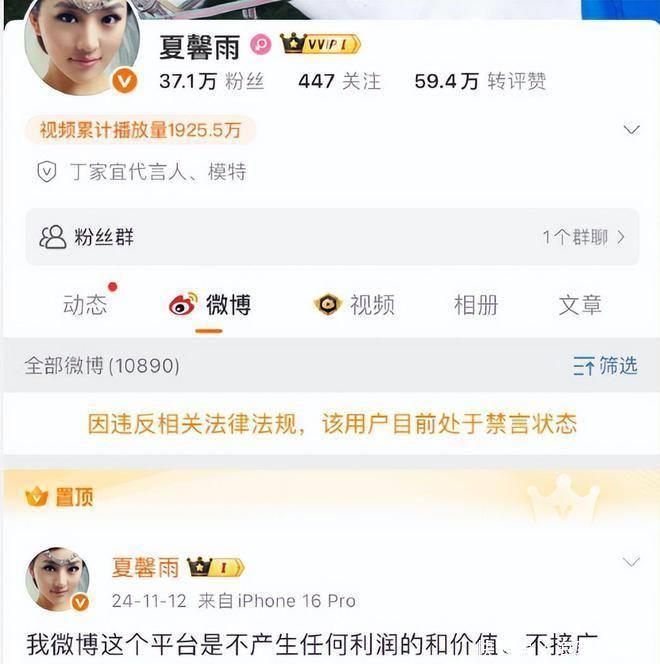Tap the avatar on the pinned post
Viewport: 660px width, 664px height.
[x=57, y=578]
